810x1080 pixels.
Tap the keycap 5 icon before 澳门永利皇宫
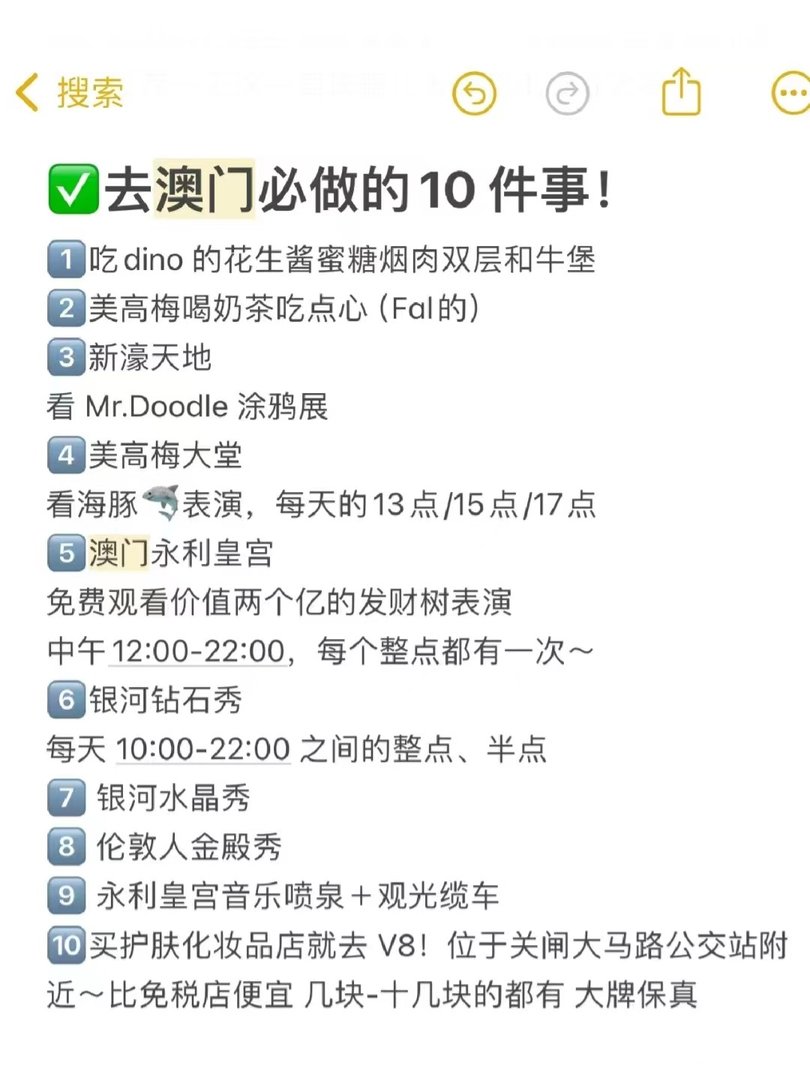[64, 552]
